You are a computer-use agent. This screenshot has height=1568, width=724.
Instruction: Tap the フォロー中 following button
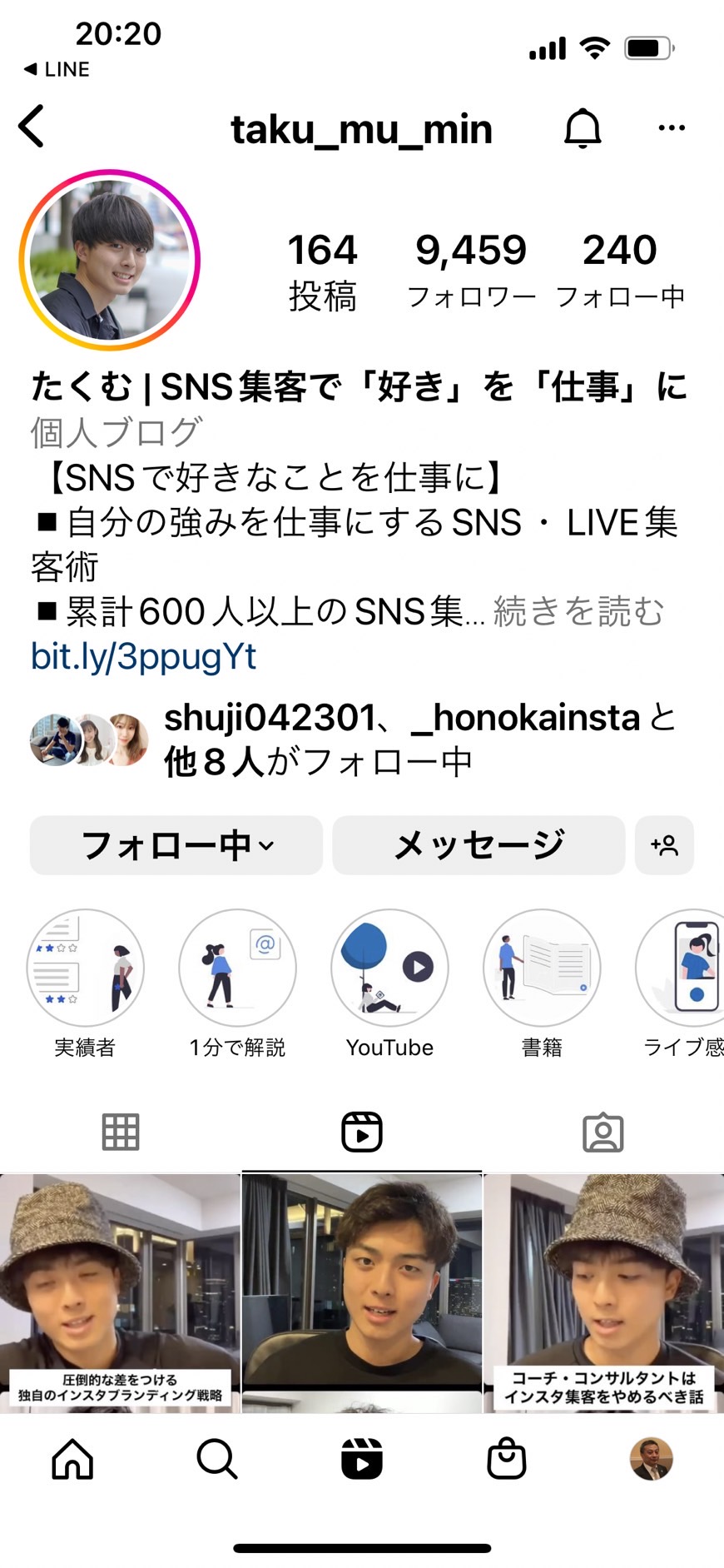tap(176, 845)
